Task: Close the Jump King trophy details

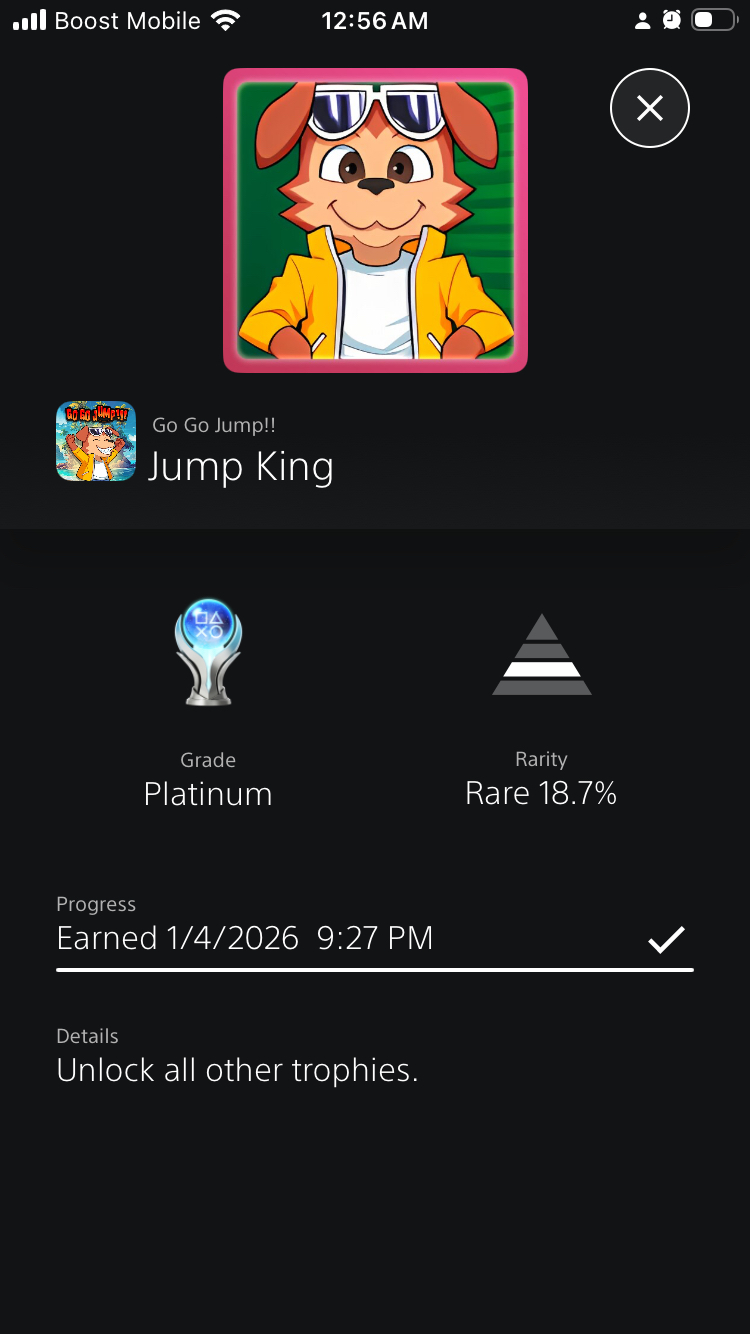Action: pyautogui.click(x=650, y=108)
